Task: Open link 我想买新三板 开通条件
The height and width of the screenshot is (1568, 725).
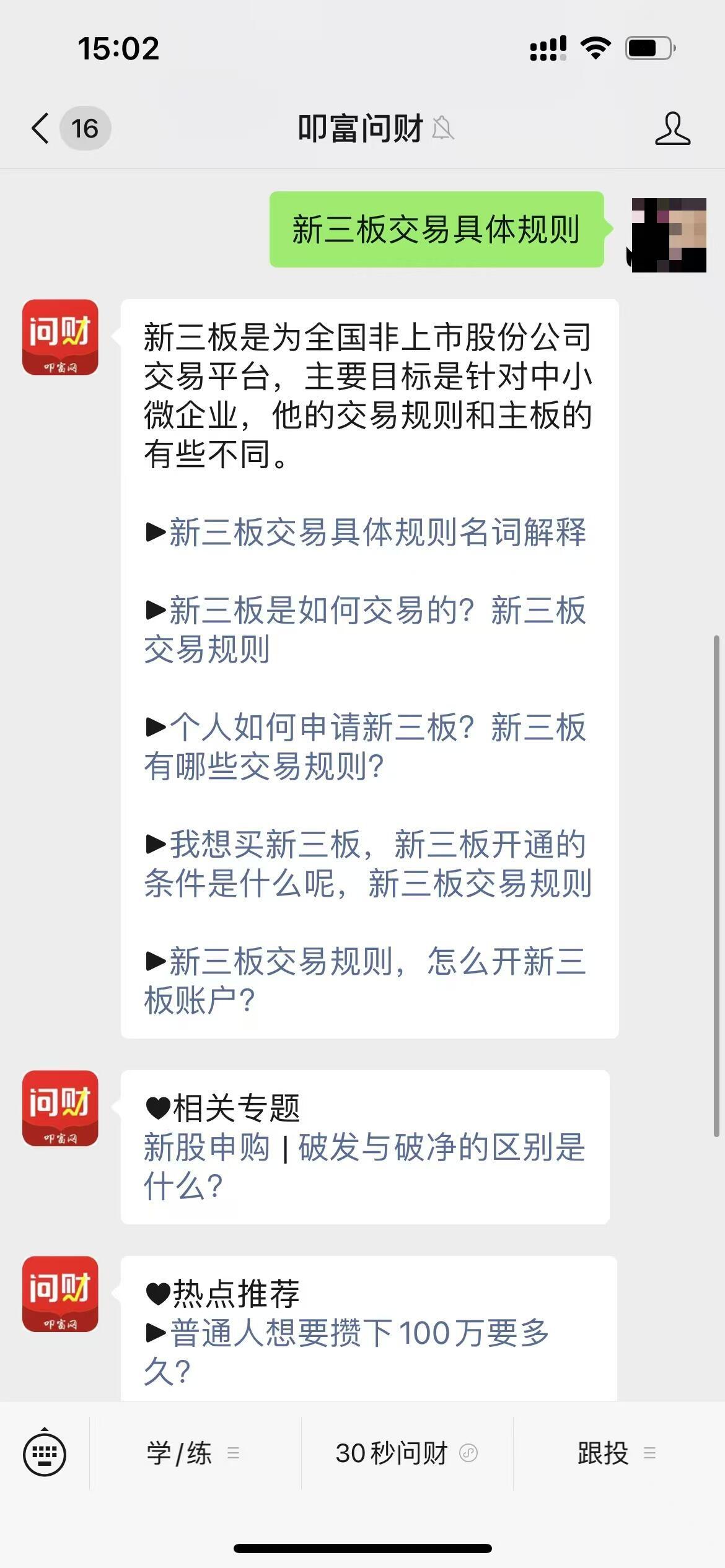Action: (x=367, y=863)
